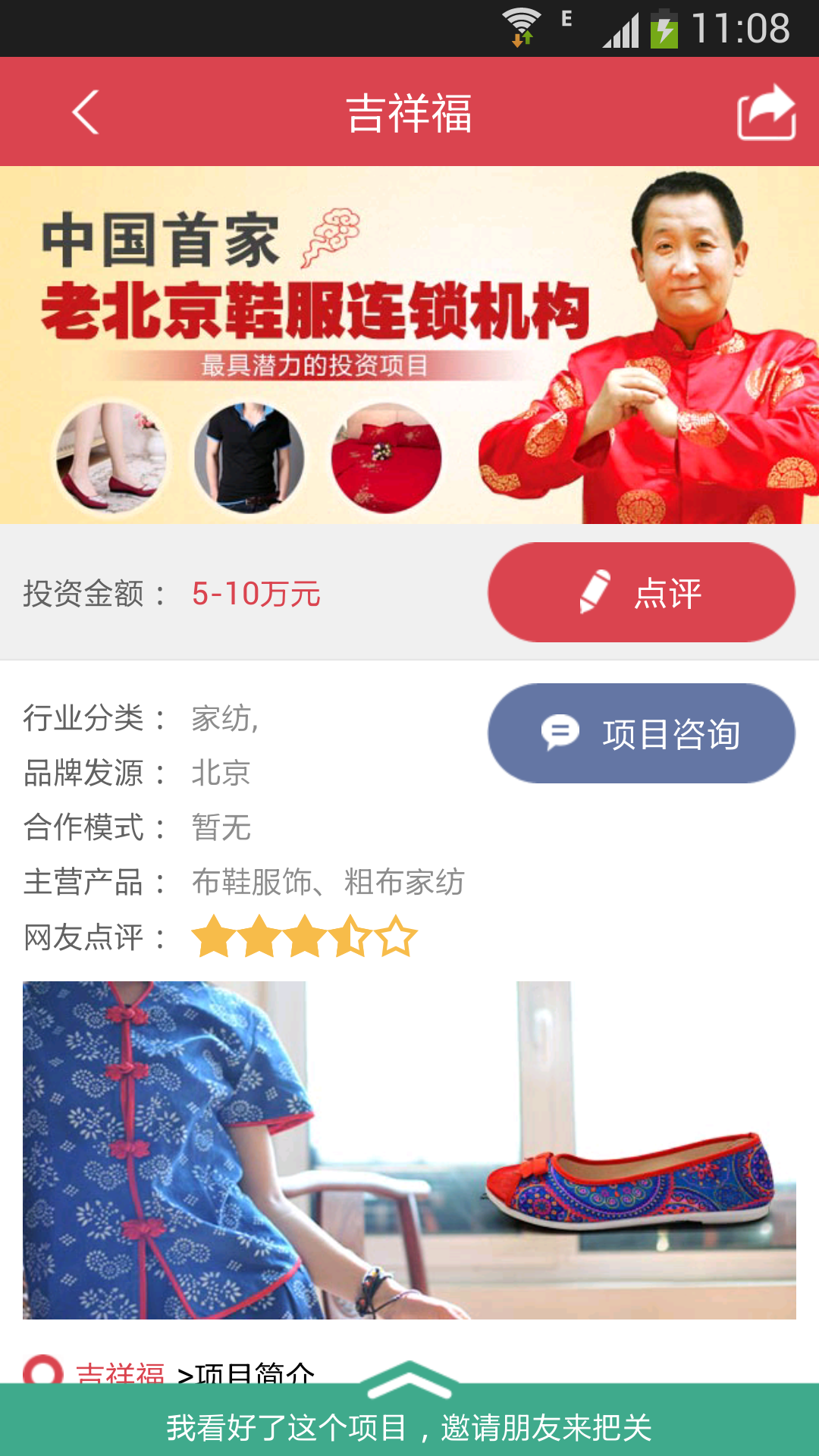Share the 吉祥福 project

766,112
